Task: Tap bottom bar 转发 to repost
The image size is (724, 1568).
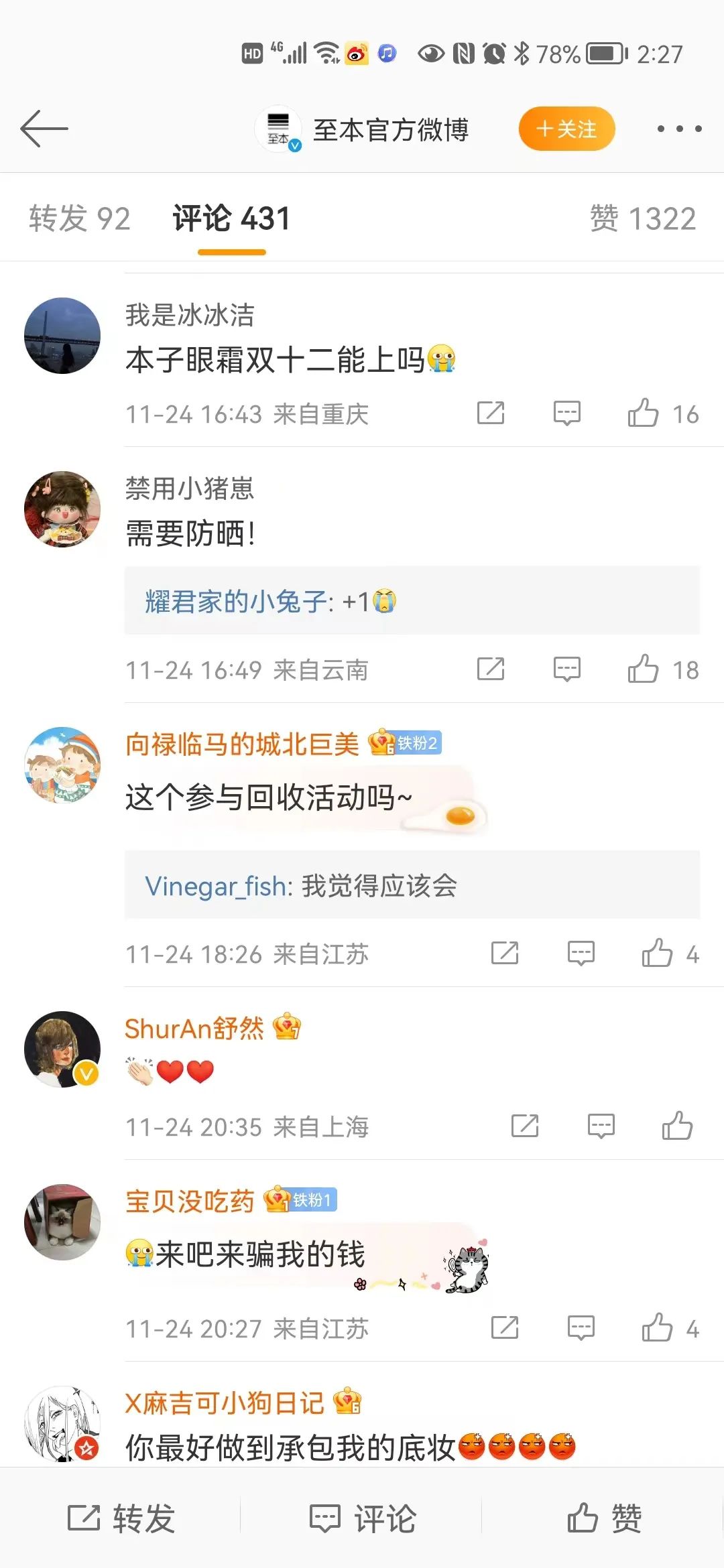Action: (x=121, y=1518)
